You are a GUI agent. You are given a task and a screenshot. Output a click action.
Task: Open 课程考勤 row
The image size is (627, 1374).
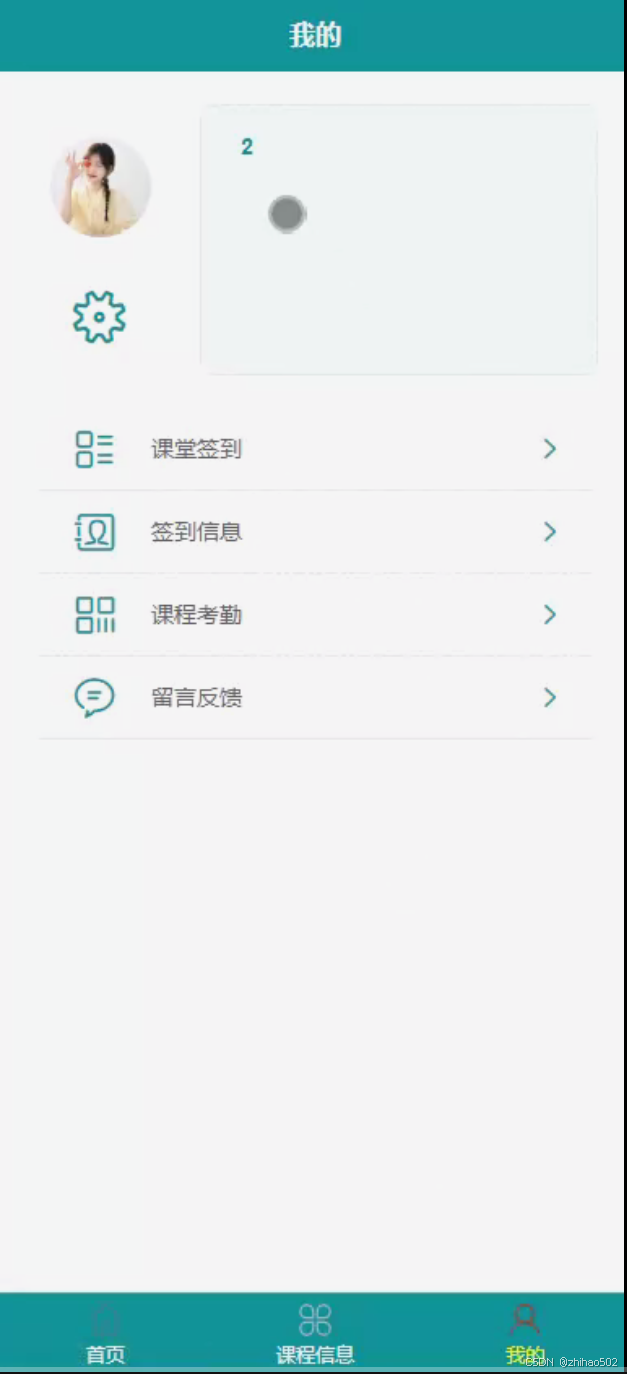point(315,615)
